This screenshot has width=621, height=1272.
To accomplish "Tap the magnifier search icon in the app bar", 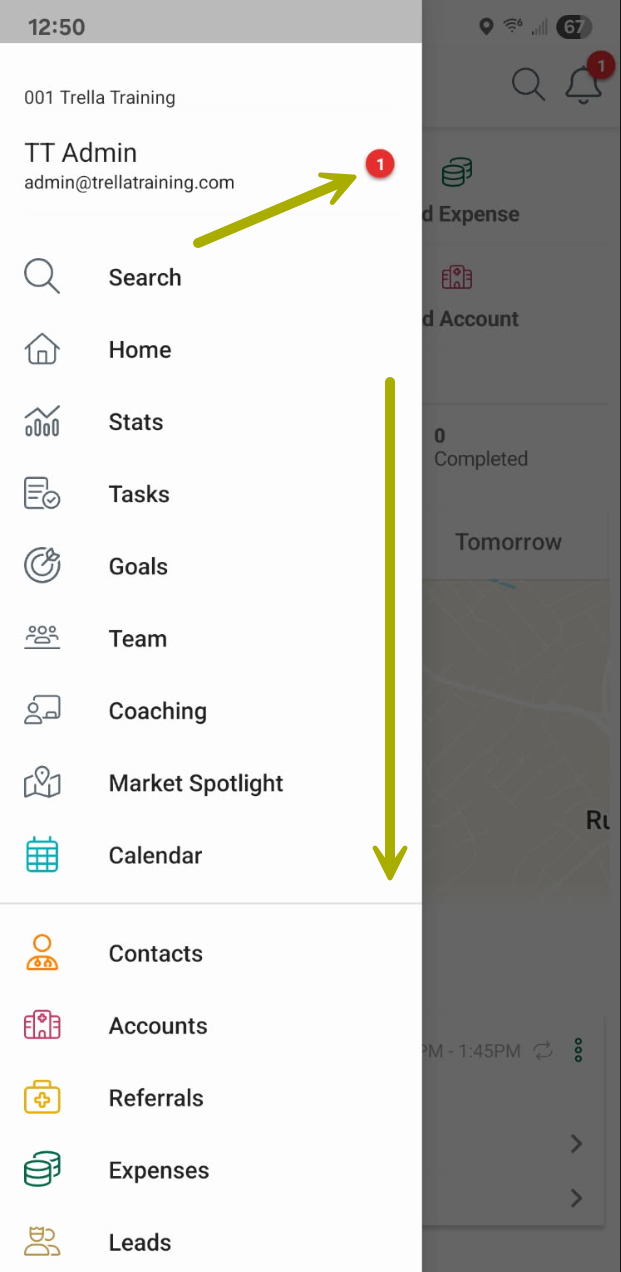I will (528, 84).
